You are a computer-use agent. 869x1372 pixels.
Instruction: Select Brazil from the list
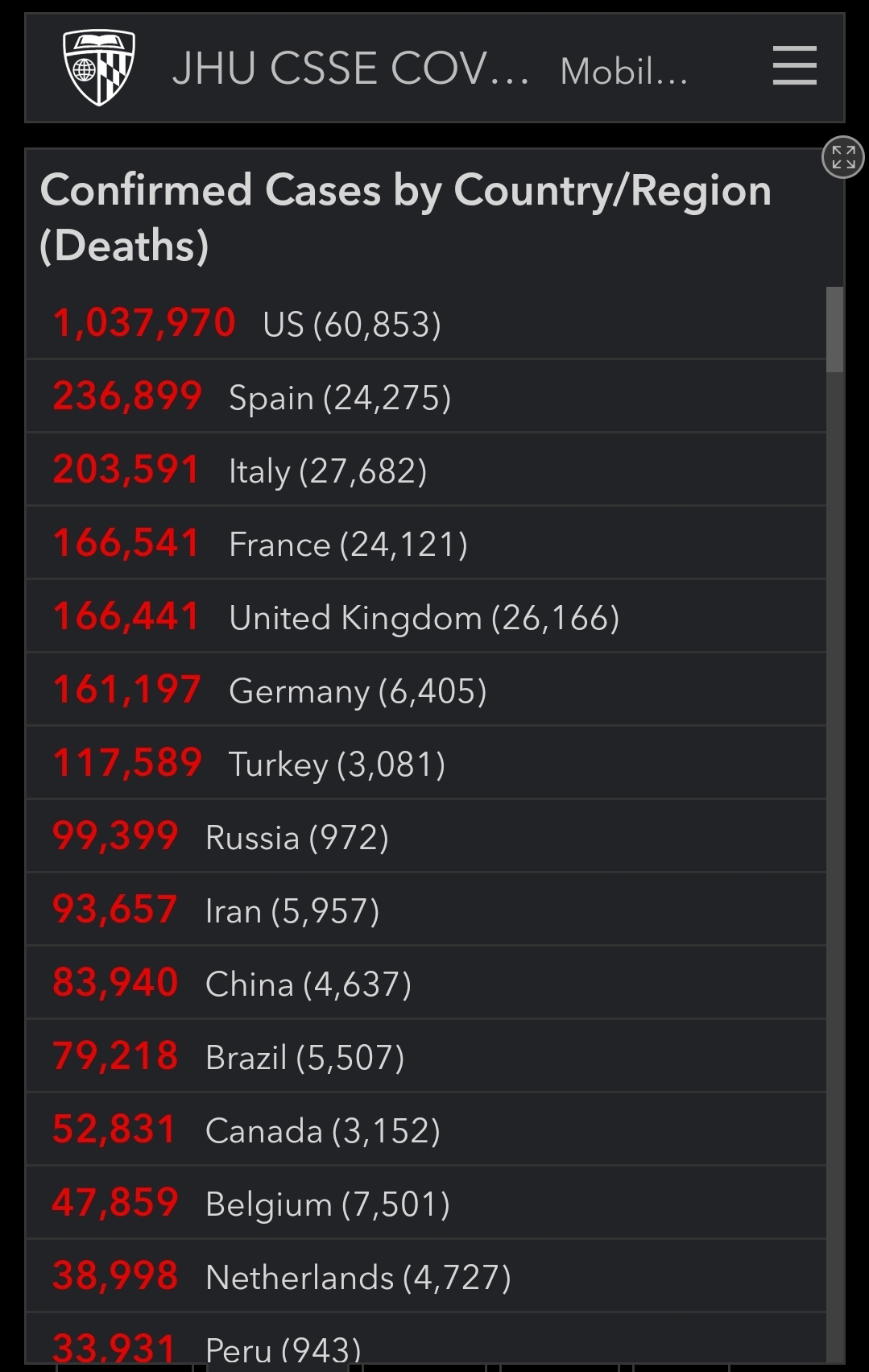pos(426,1056)
